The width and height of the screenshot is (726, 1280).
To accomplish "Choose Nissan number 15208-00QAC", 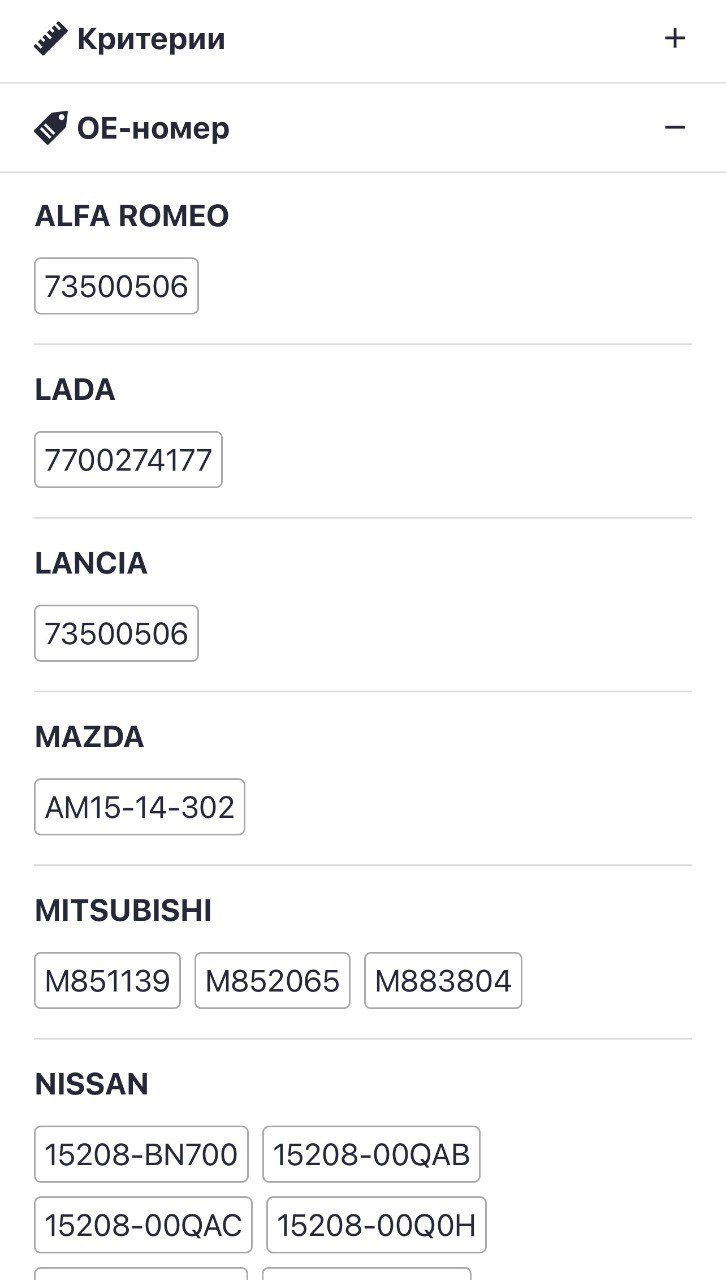I will coord(144,1225).
